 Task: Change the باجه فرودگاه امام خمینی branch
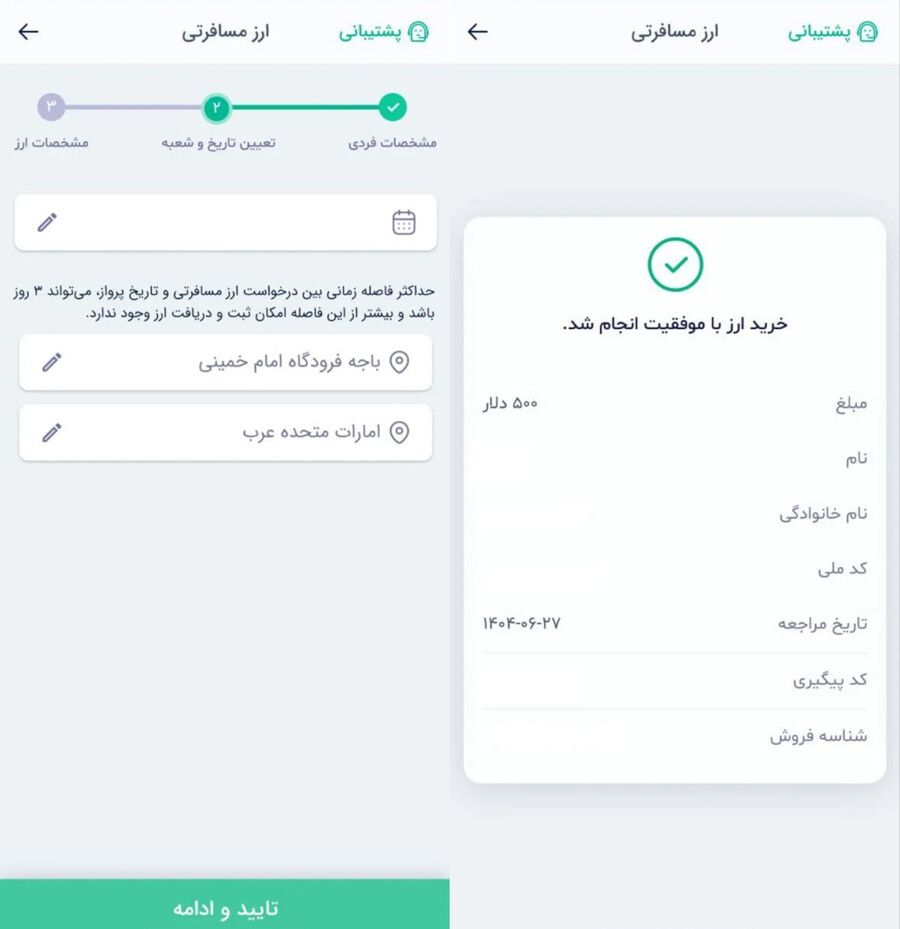(52, 362)
